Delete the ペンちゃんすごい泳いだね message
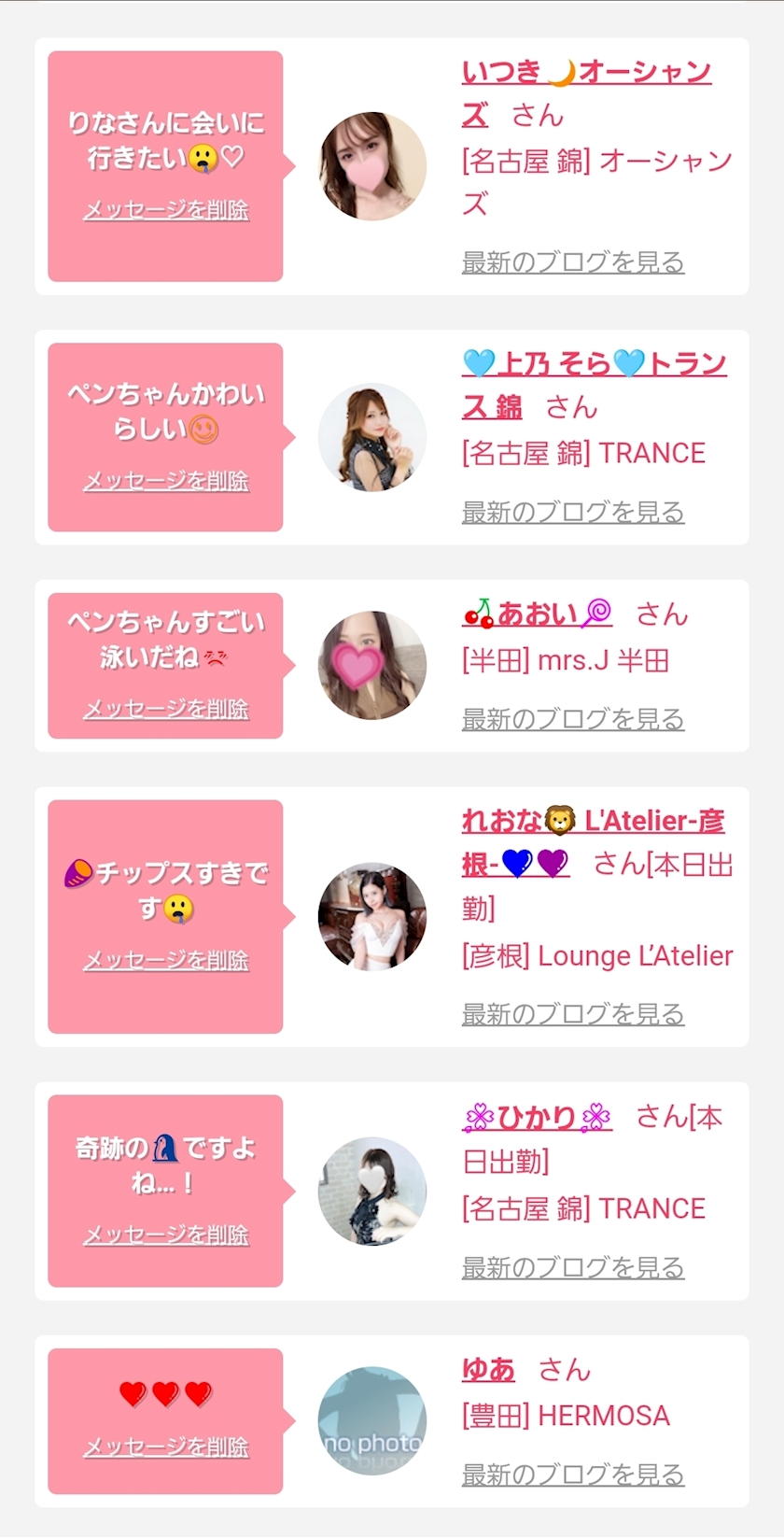Screen dimensions: 784x1538 [x=166, y=709]
